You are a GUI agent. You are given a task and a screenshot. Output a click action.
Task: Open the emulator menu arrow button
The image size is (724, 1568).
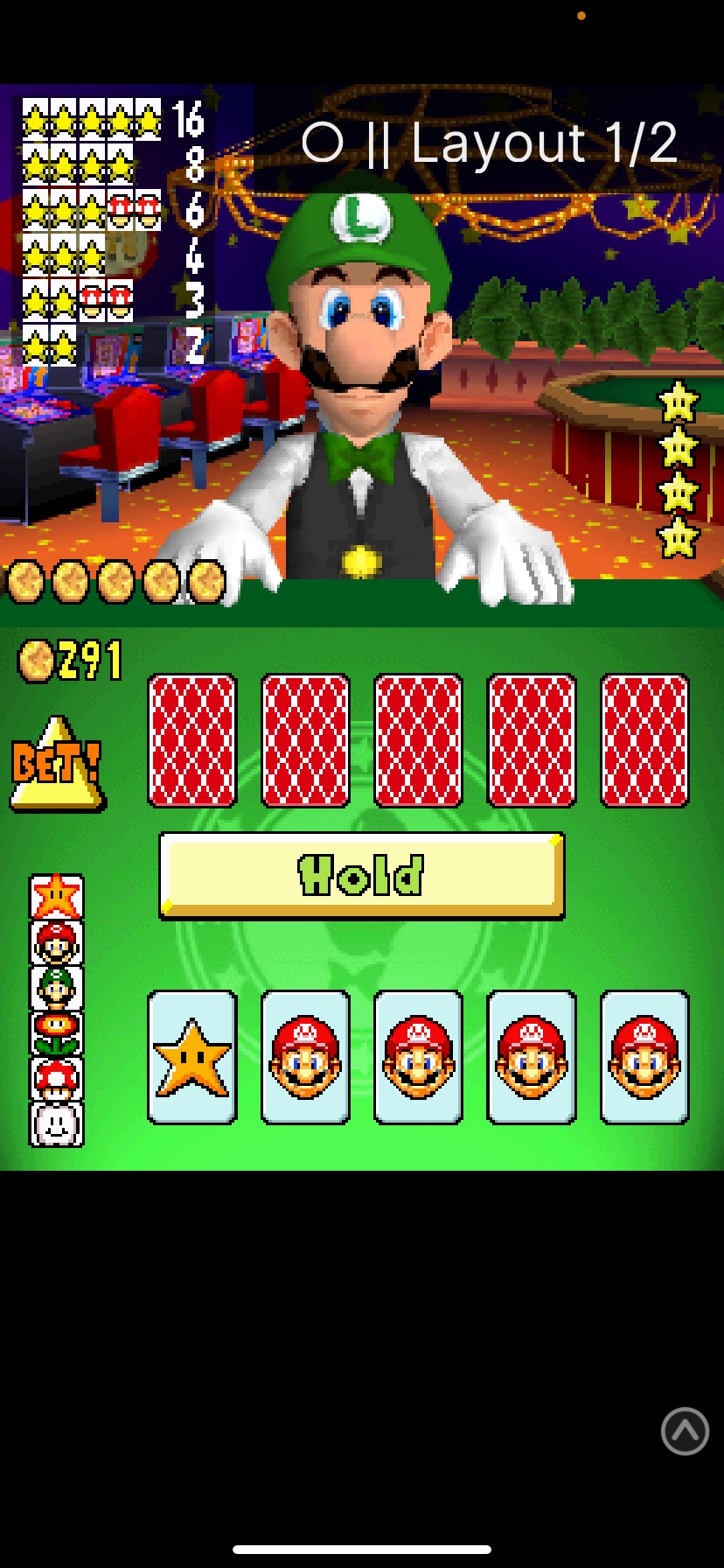[x=685, y=1431]
